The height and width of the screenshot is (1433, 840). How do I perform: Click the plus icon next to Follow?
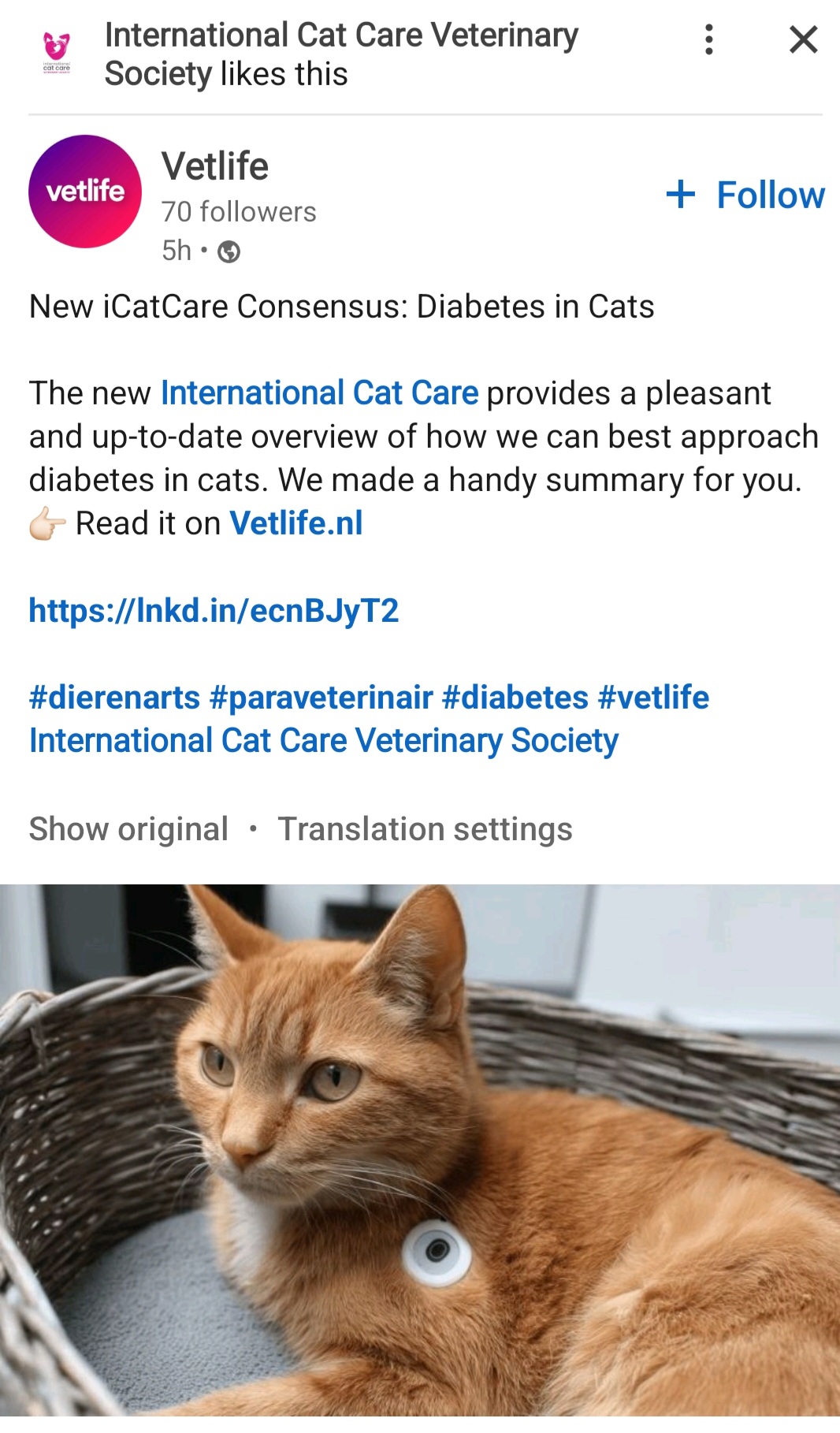[681, 194]
